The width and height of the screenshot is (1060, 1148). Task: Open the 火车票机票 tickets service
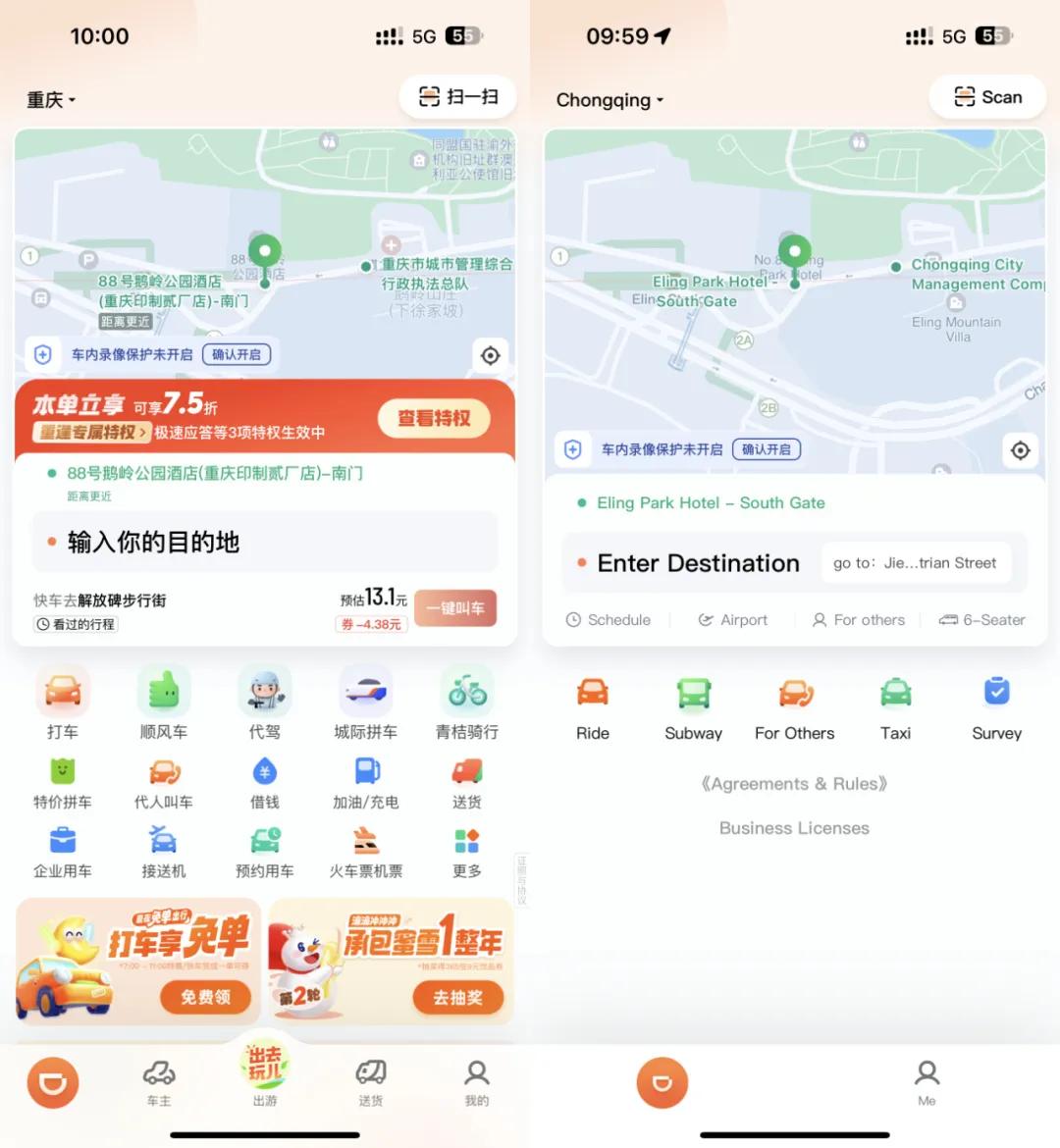tap(366, 852)
